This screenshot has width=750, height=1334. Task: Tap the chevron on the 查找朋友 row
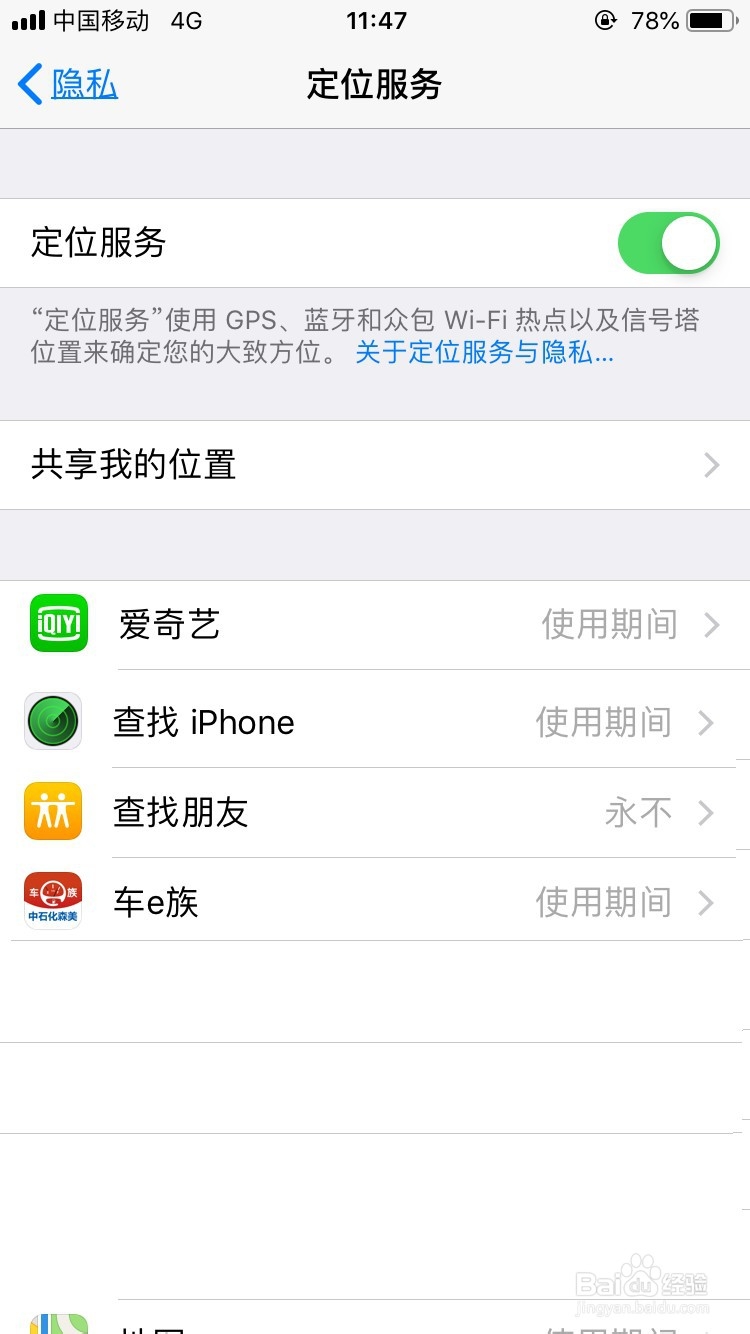tap(712, 812)
